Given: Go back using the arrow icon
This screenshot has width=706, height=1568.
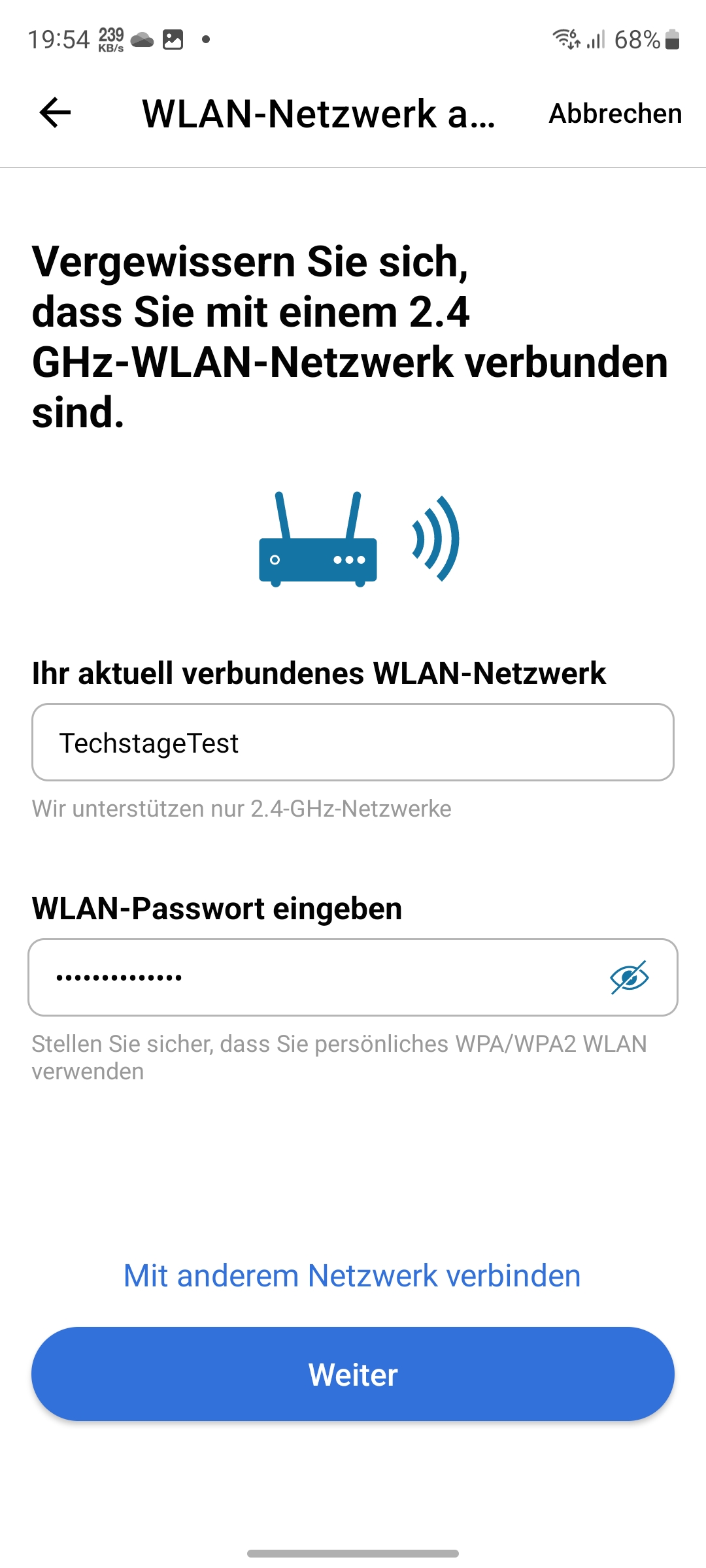Looking at the screenshot, I should coord(56,113).
